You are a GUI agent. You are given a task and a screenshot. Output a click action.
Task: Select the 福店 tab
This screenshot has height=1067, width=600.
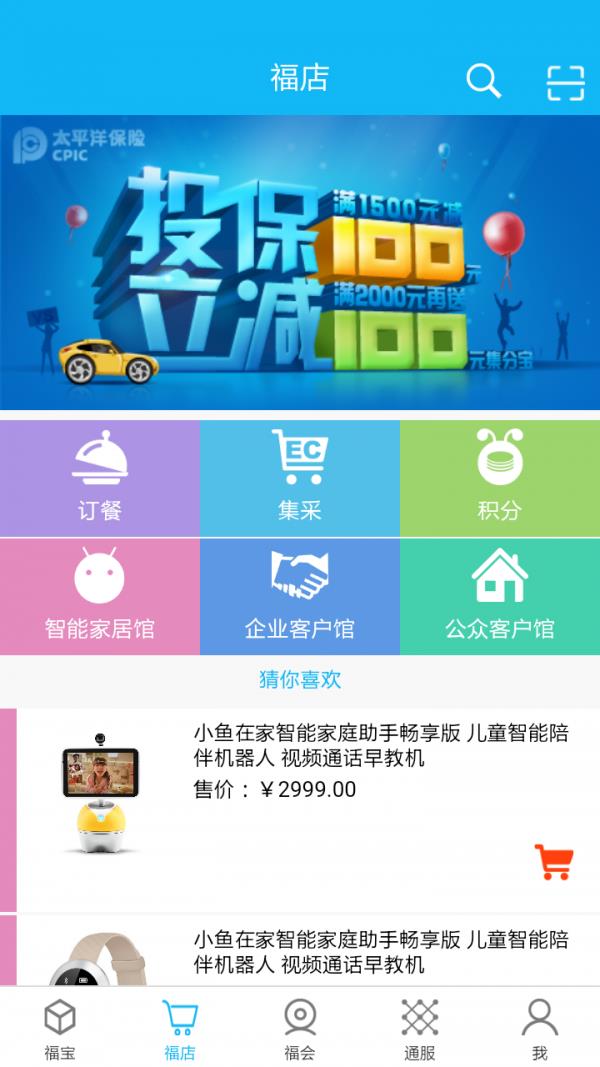click(x=180, y=1028)
